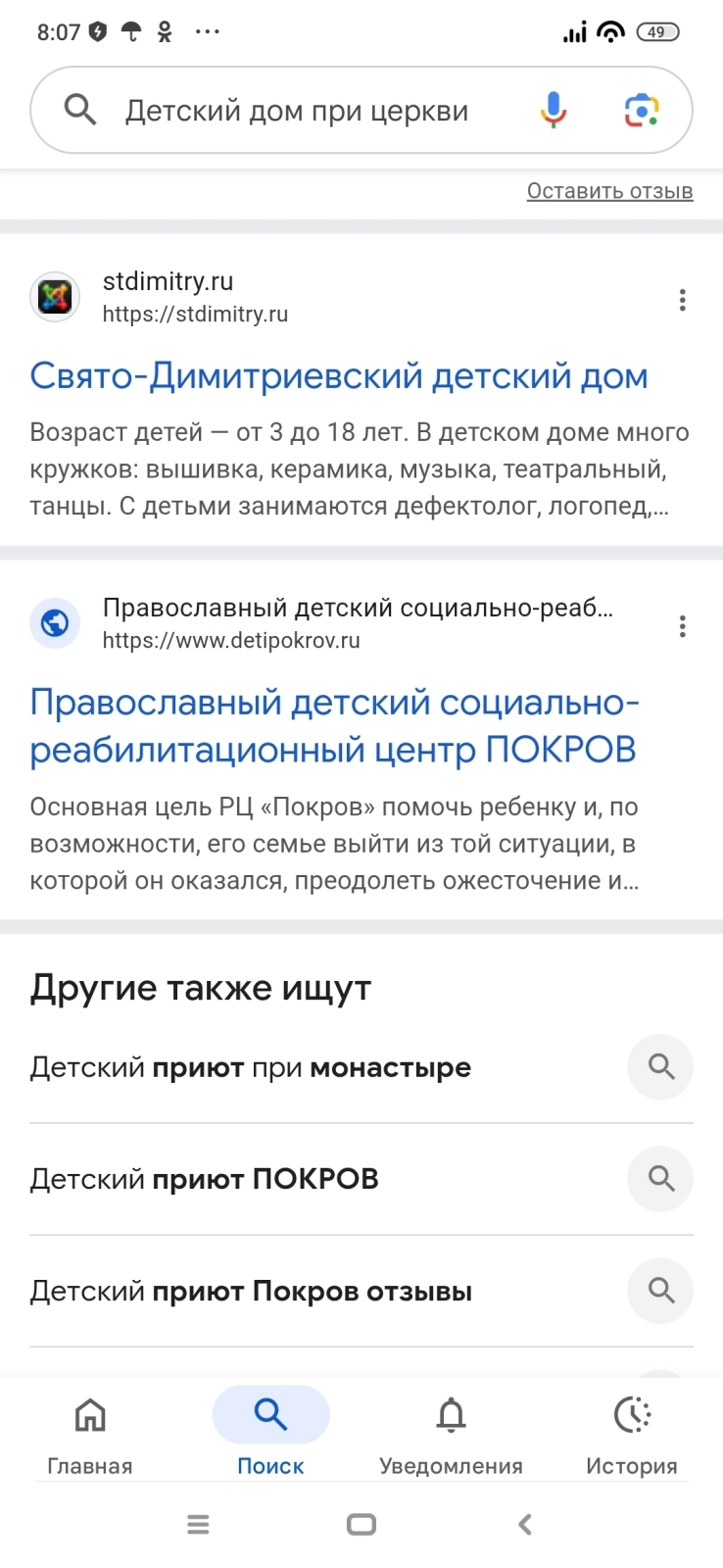The width and height of the screenshot is (723, 1568).
Task: Tap the system home button
Action: (361, 1524)
